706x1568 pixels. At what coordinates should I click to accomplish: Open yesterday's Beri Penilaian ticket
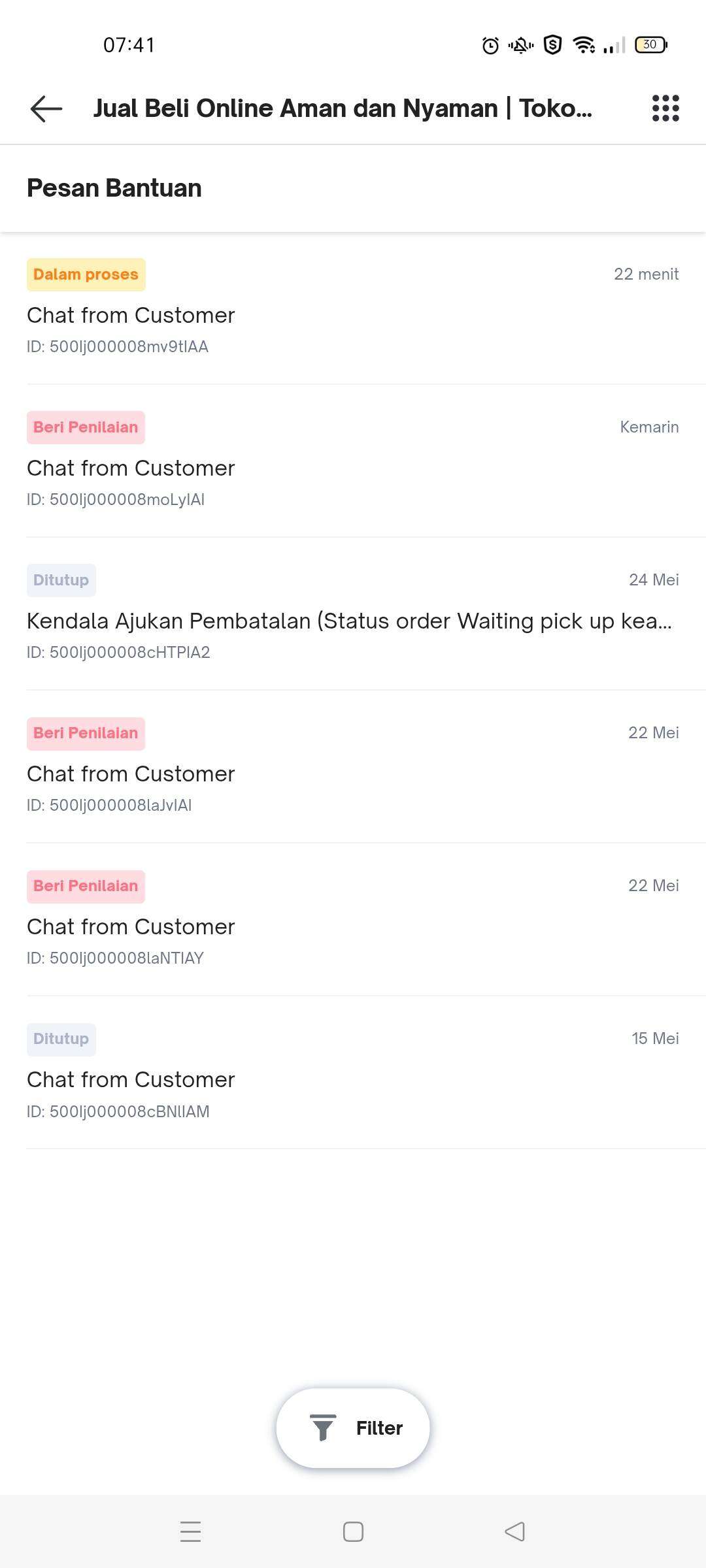click(x=353, y=461)
